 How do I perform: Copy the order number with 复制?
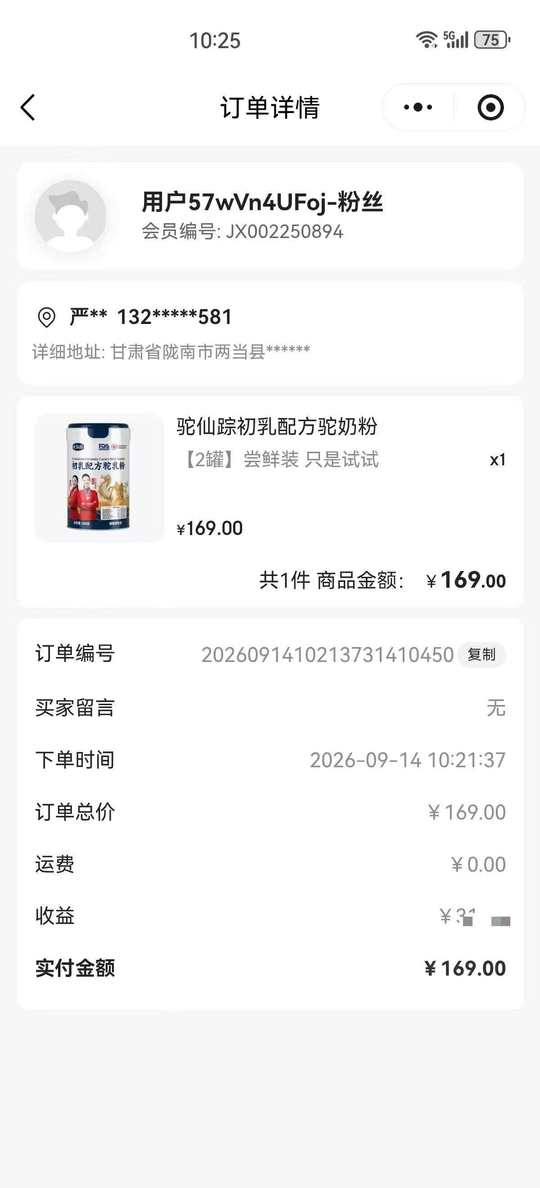click(481, 655)
